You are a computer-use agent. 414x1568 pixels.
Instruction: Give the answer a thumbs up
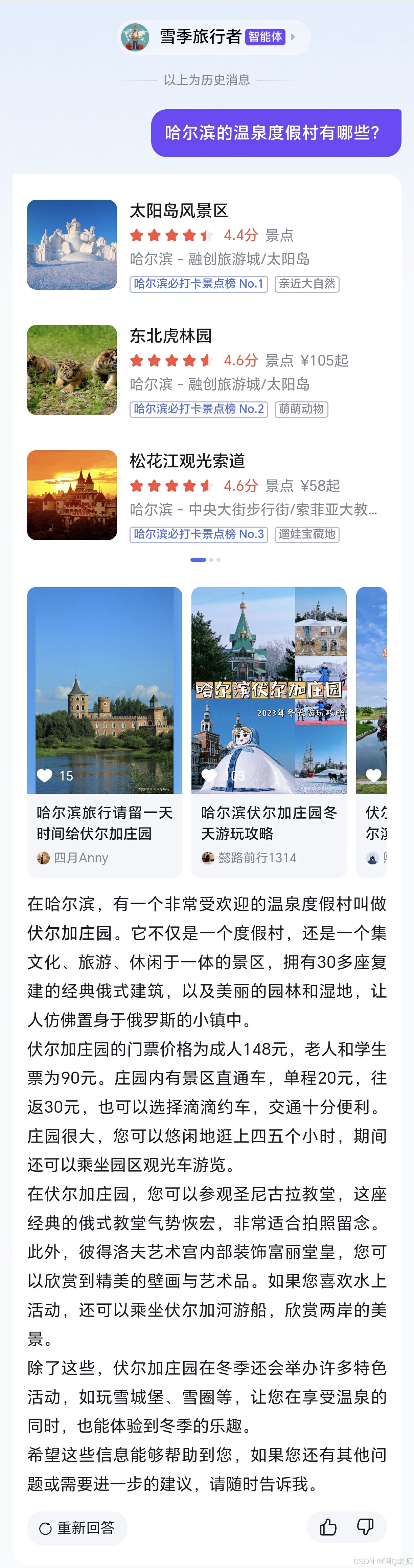tap(328, 1527)
